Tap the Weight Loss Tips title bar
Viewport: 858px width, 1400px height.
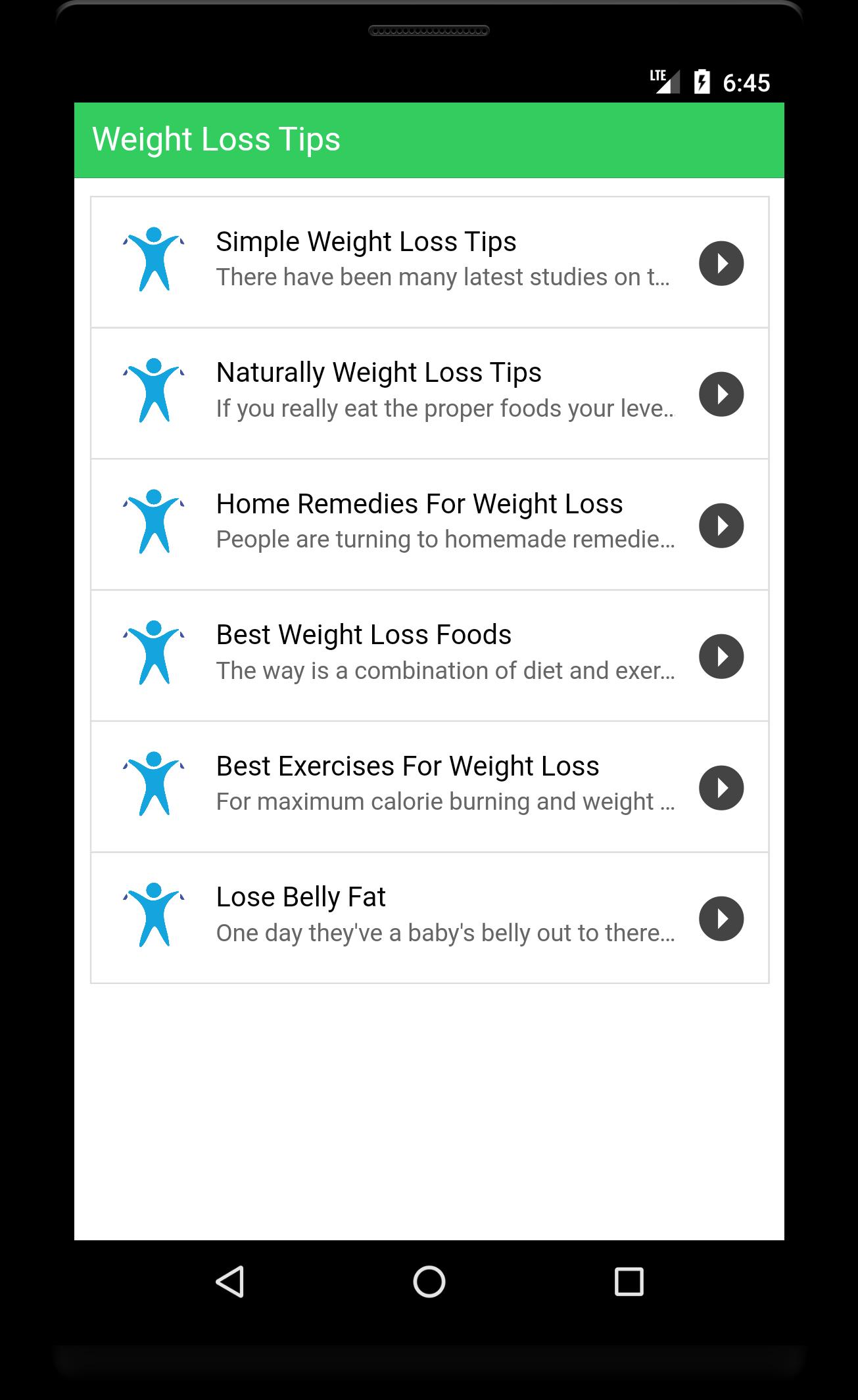click(x=429, y=139)
